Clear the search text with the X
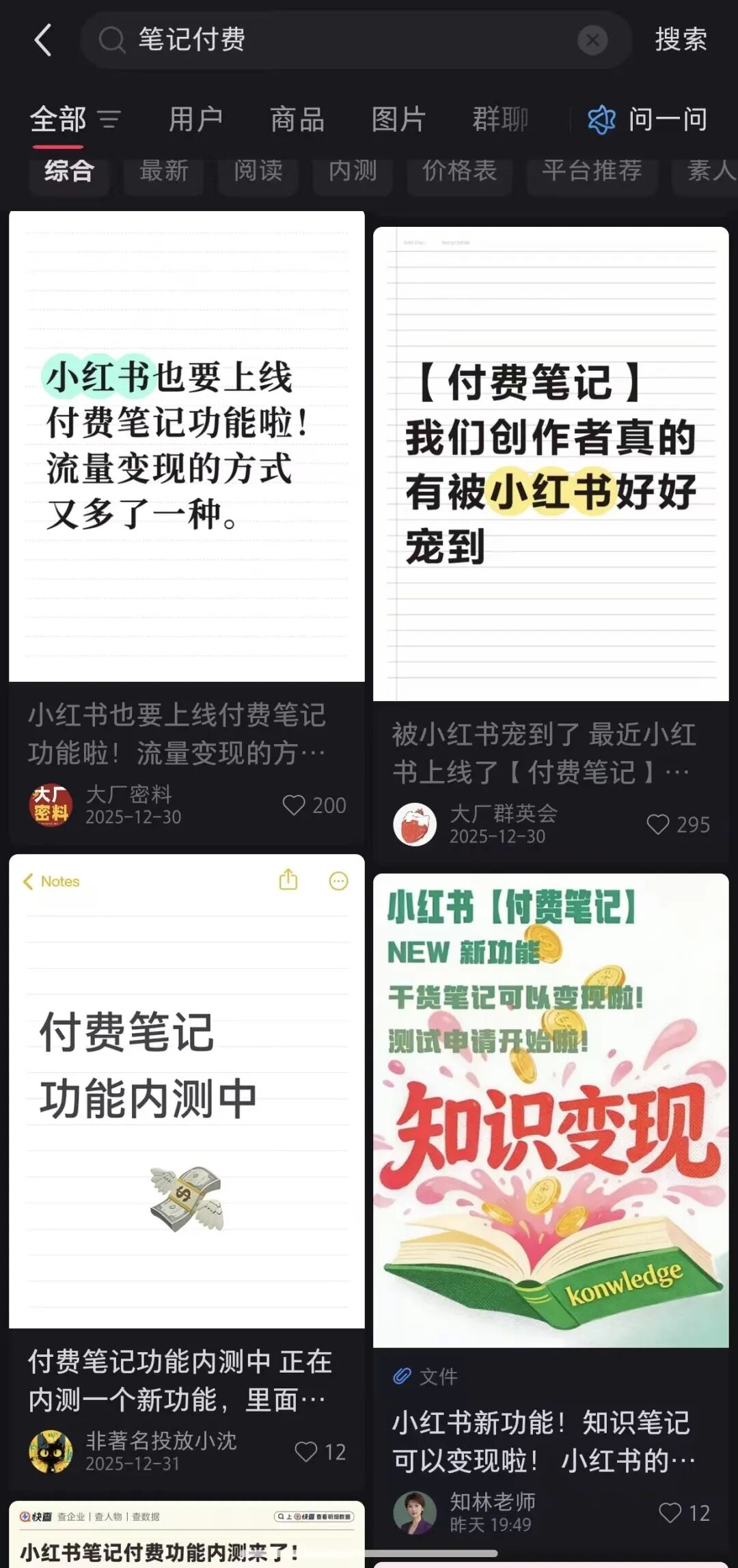 (592, 40)
